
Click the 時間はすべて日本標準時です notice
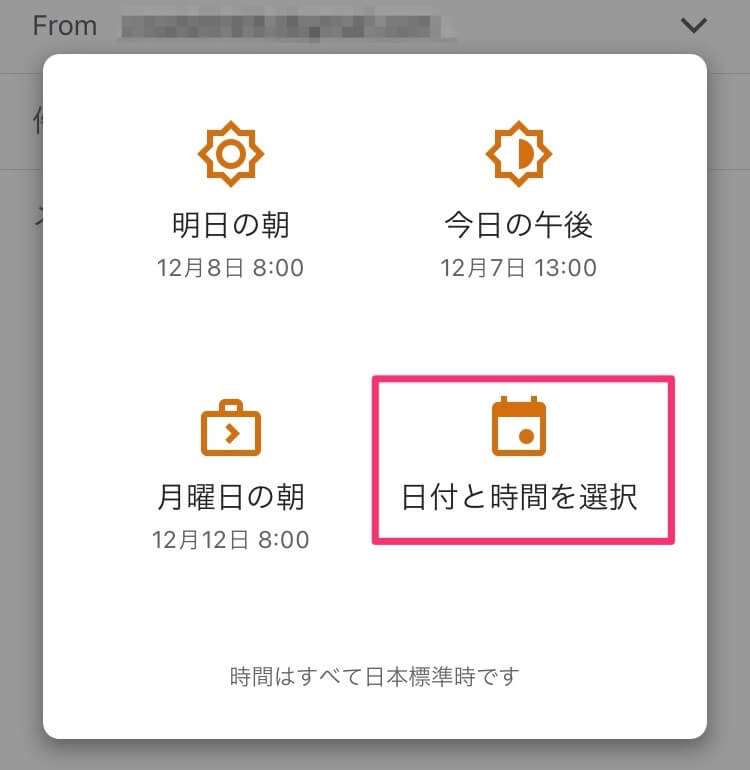coord(374,676)
